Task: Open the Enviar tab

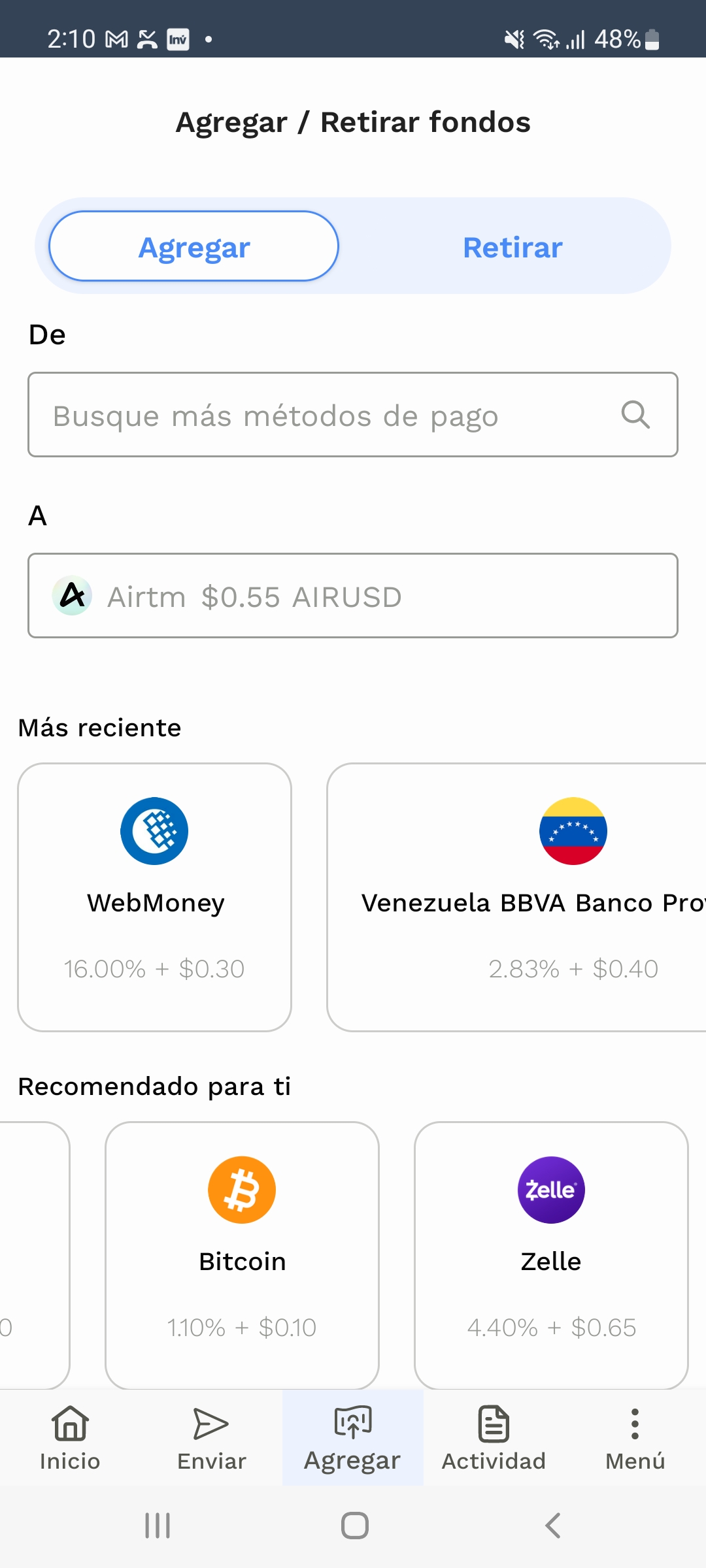Action: tap(212, 1438)
